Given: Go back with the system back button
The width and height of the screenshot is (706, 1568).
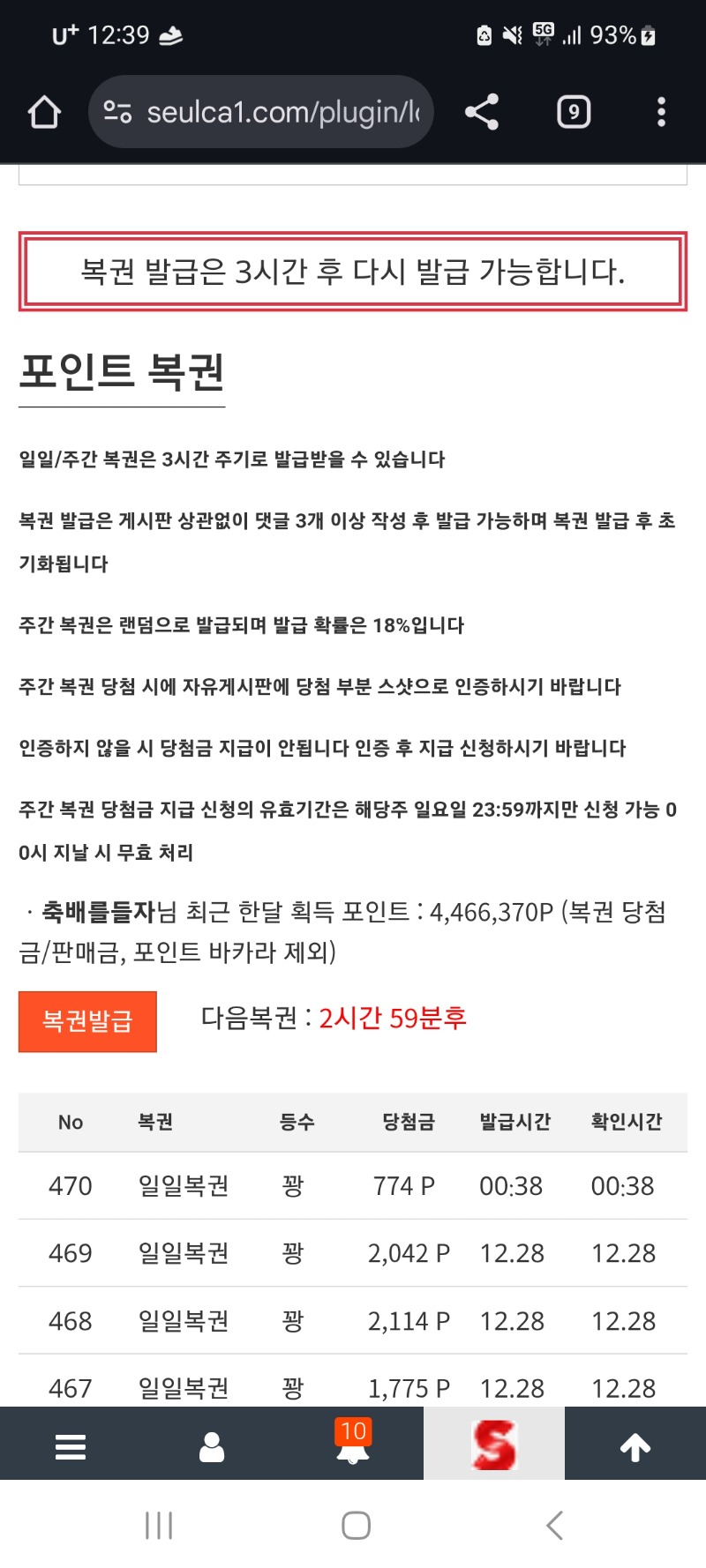Looking at the screenshot, I should pyautogui.click(x=554, y=1525).
